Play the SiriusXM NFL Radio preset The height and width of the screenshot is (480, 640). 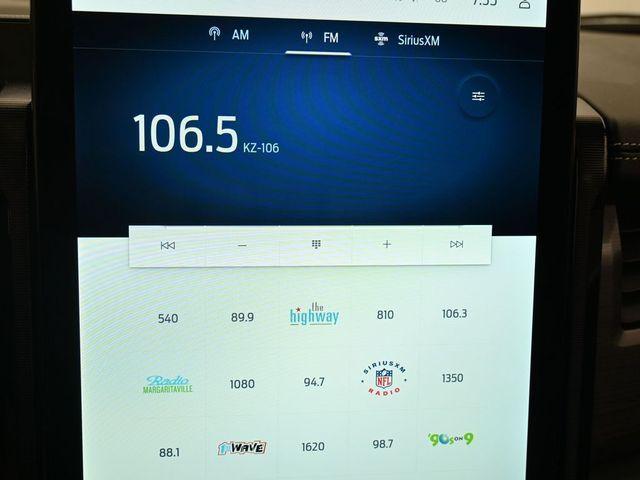tap(385, 379)
